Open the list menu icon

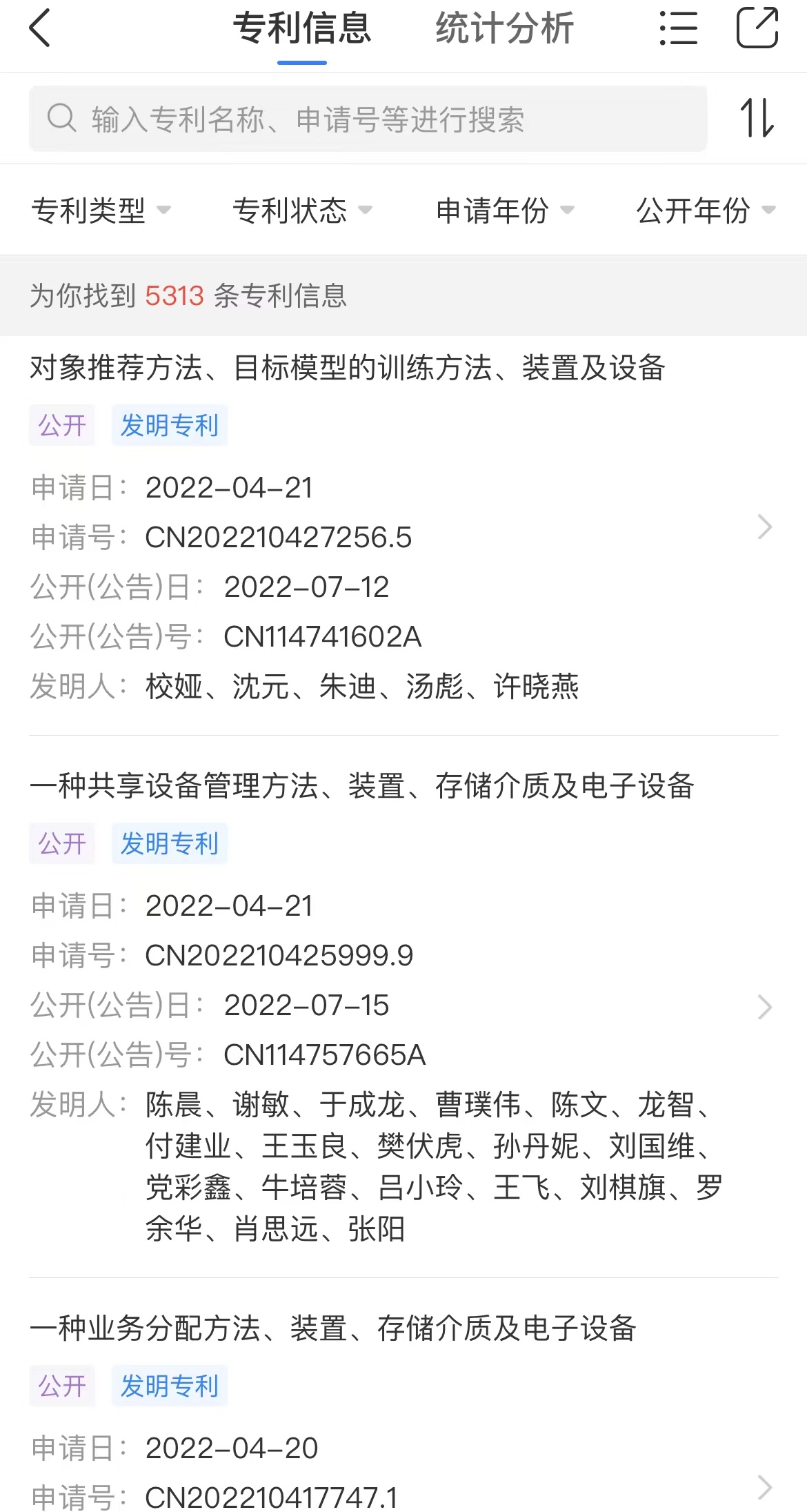point(678,28)
